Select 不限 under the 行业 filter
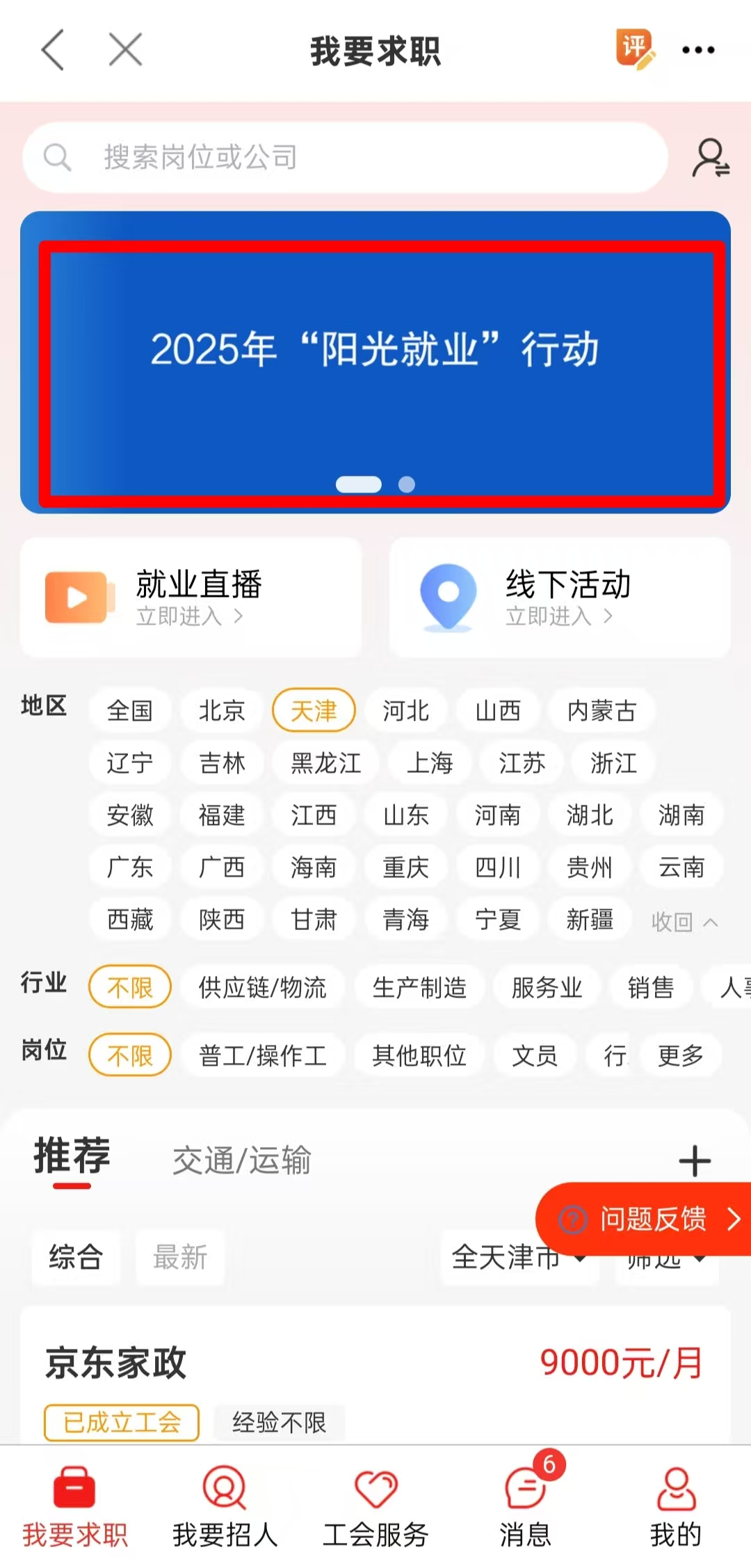Viewport: 751px width, 1568px height. click(x=129, y=986)
